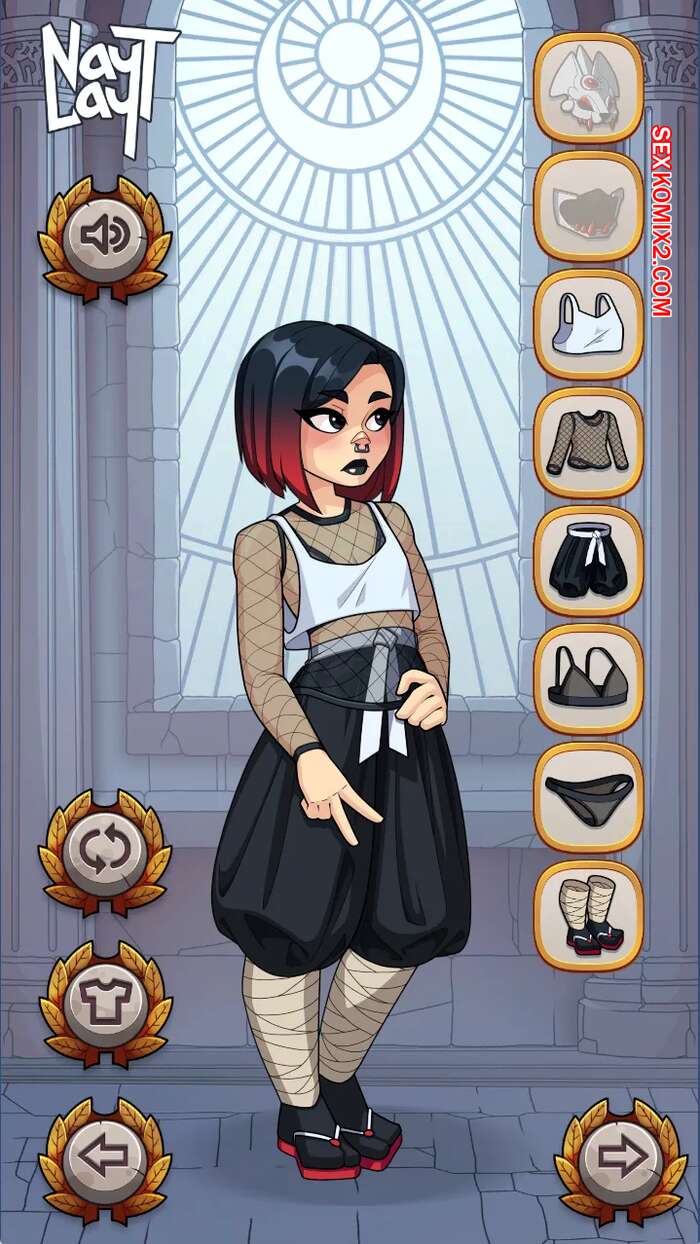
Task: Choose the black face mask item
Action: click(588, 207)
